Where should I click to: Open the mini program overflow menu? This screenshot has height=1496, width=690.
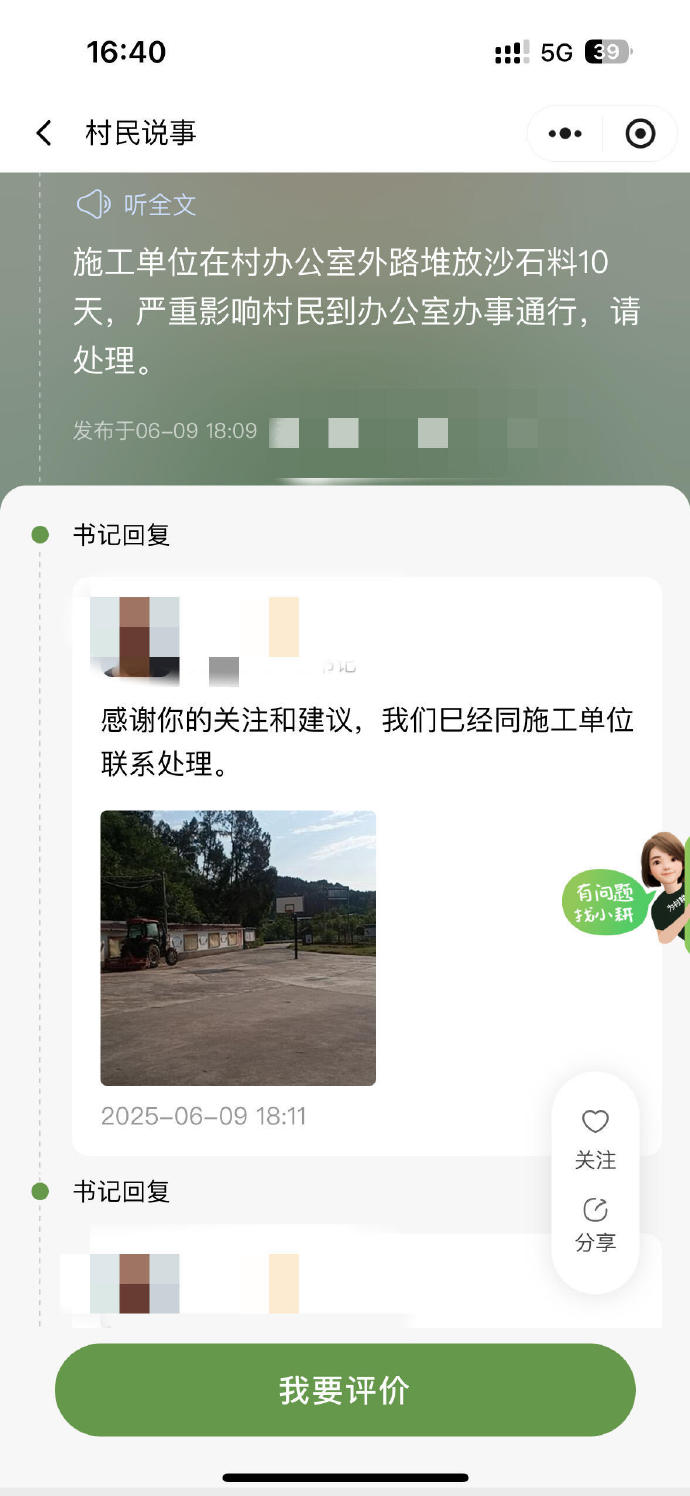pyautogui.click(x=565, y=133)
